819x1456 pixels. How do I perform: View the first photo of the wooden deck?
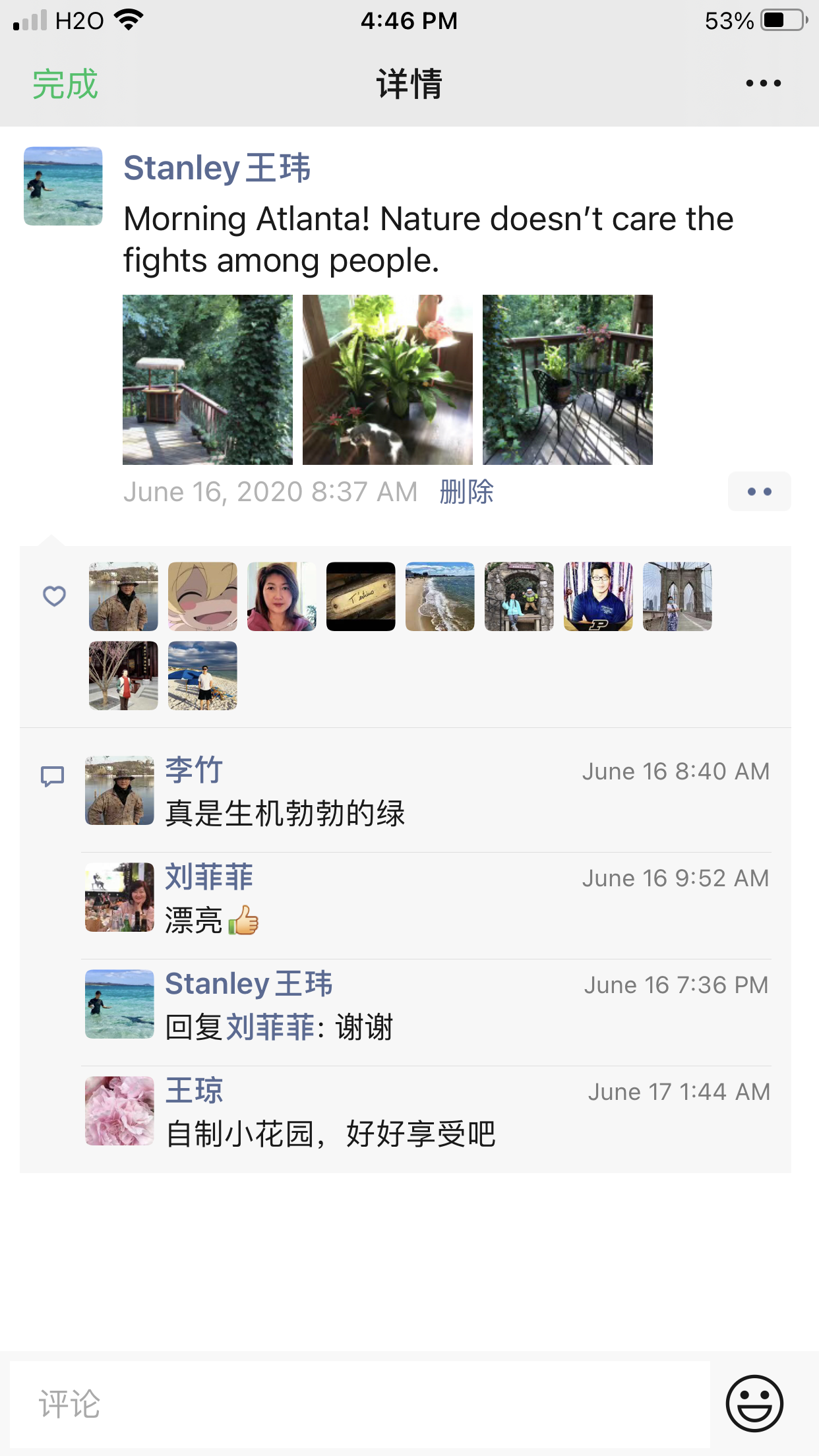click(x=208, y=380)
